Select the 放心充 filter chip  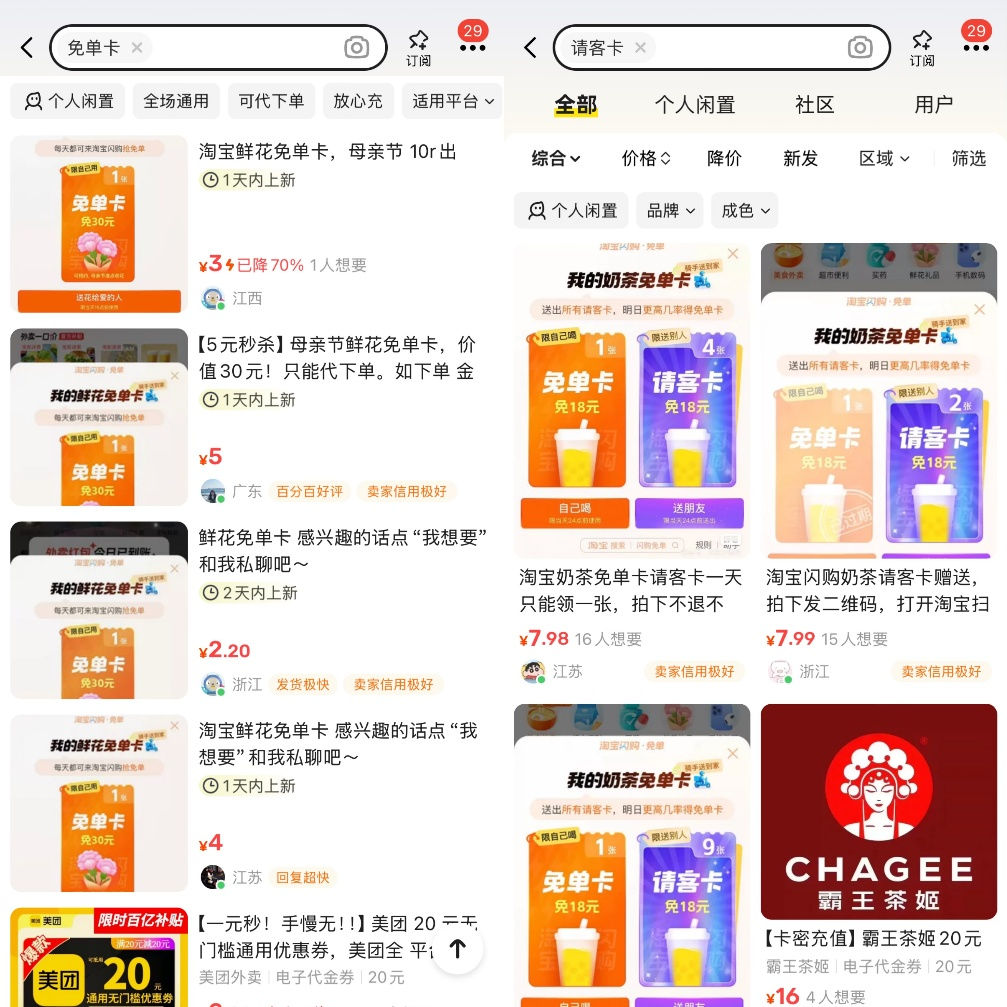[358, 101]
